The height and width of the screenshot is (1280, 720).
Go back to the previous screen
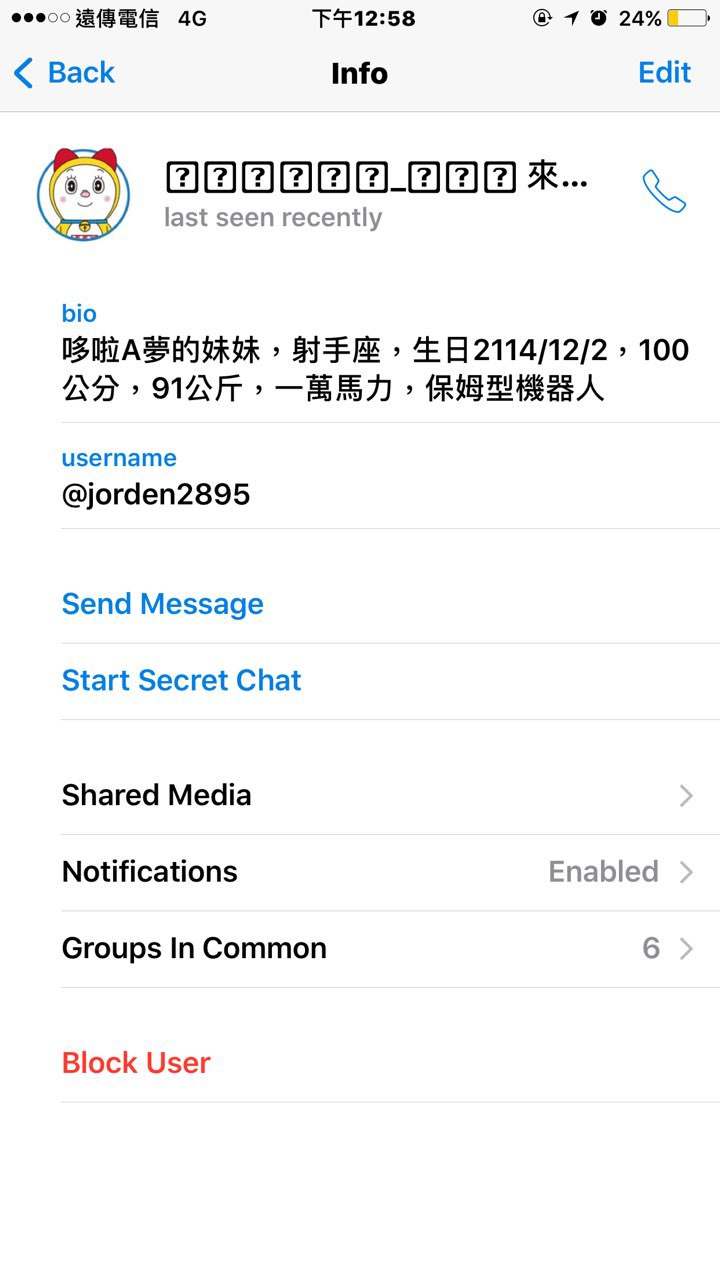[x=65, y=73]
